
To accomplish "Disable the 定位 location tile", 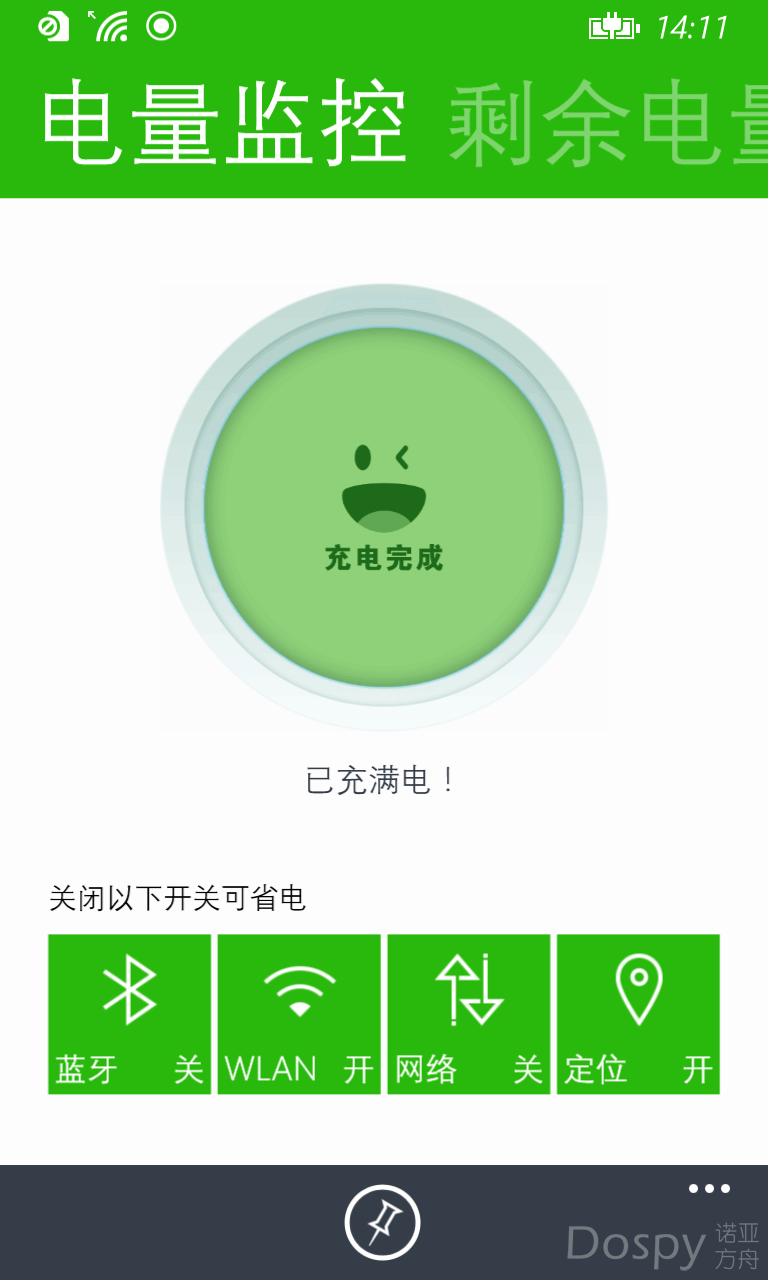I will (638, 1014).
